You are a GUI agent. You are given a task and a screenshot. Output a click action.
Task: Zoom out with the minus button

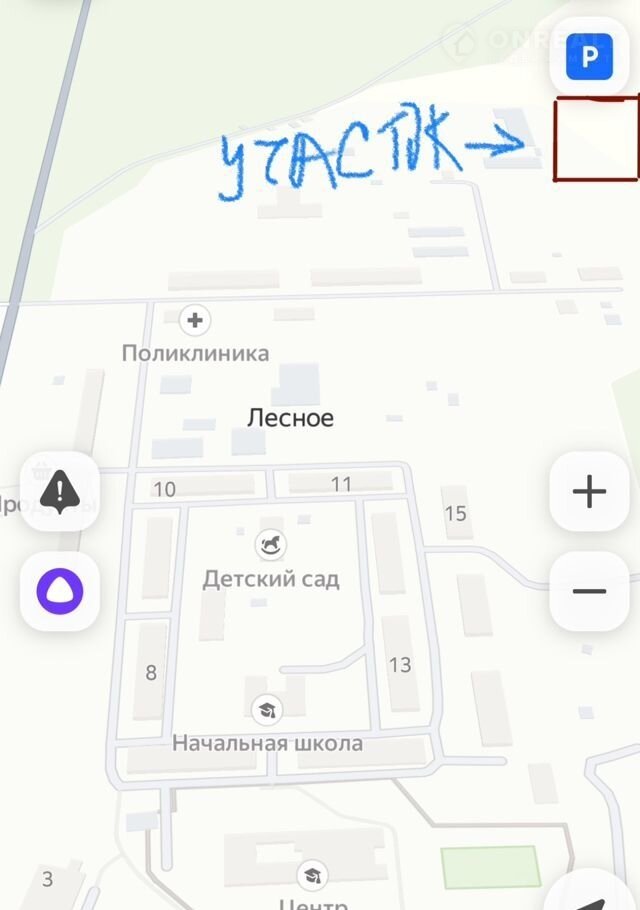point(589,590)
